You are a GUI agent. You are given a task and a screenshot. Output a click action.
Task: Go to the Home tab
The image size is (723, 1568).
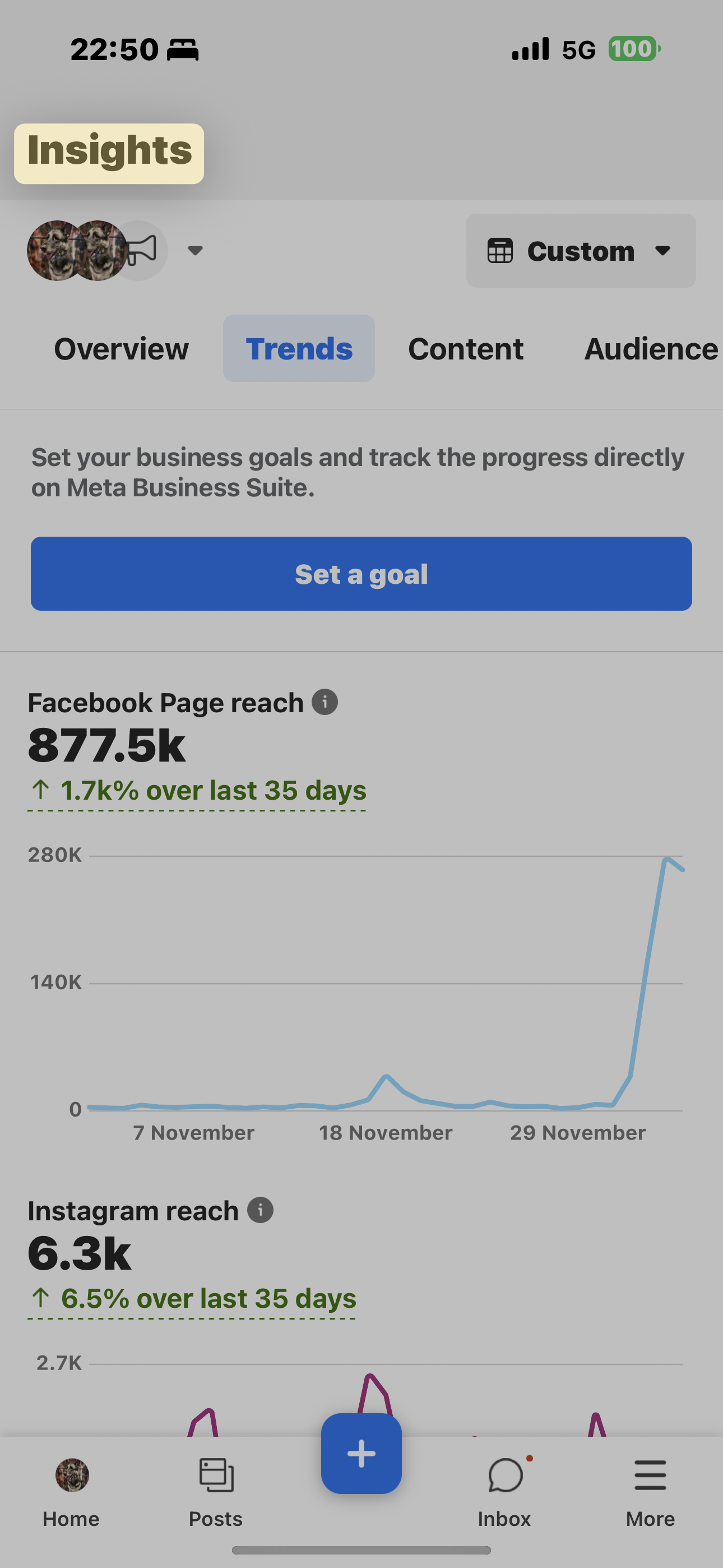[x=71, y=1492]
